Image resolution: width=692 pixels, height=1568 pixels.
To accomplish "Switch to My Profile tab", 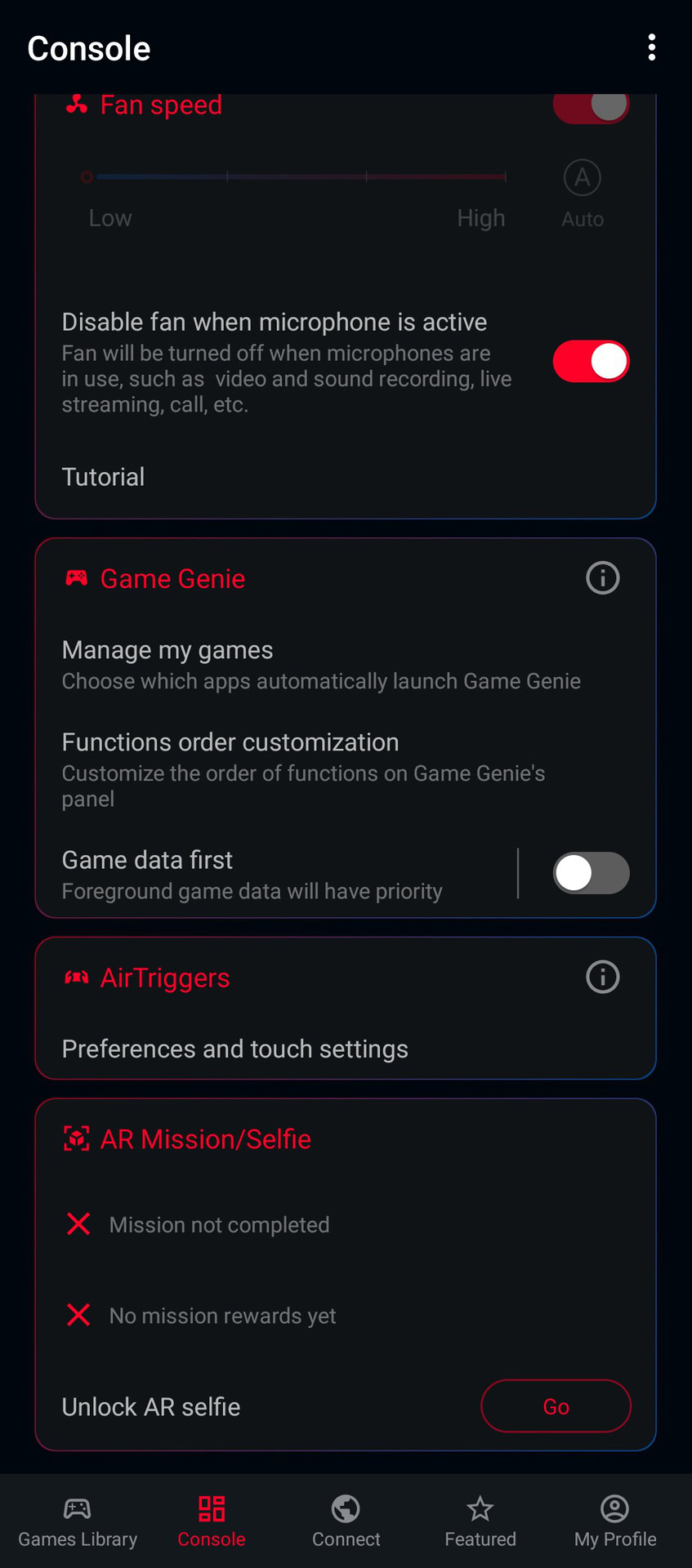I will pyautogui.click(x=614, y=1521).
